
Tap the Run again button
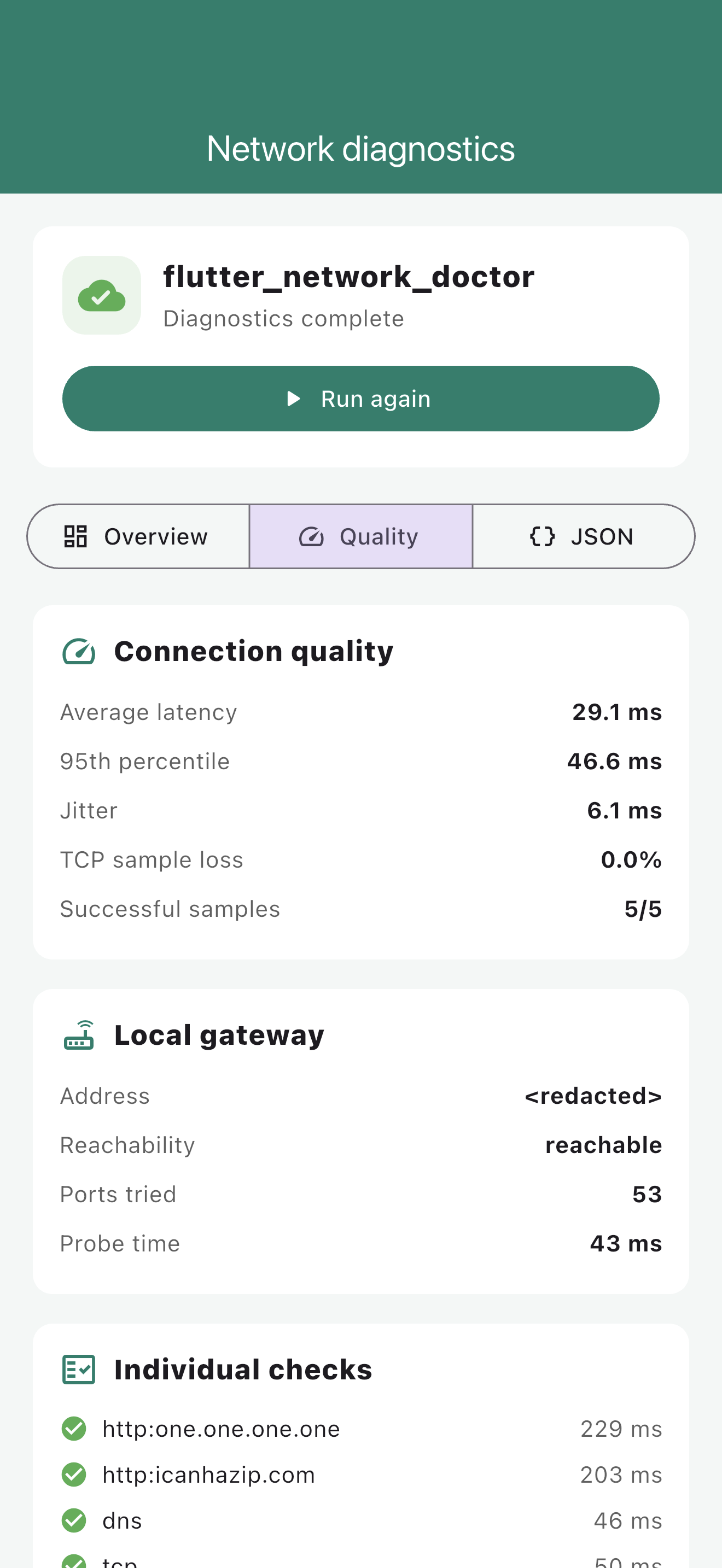360,399
